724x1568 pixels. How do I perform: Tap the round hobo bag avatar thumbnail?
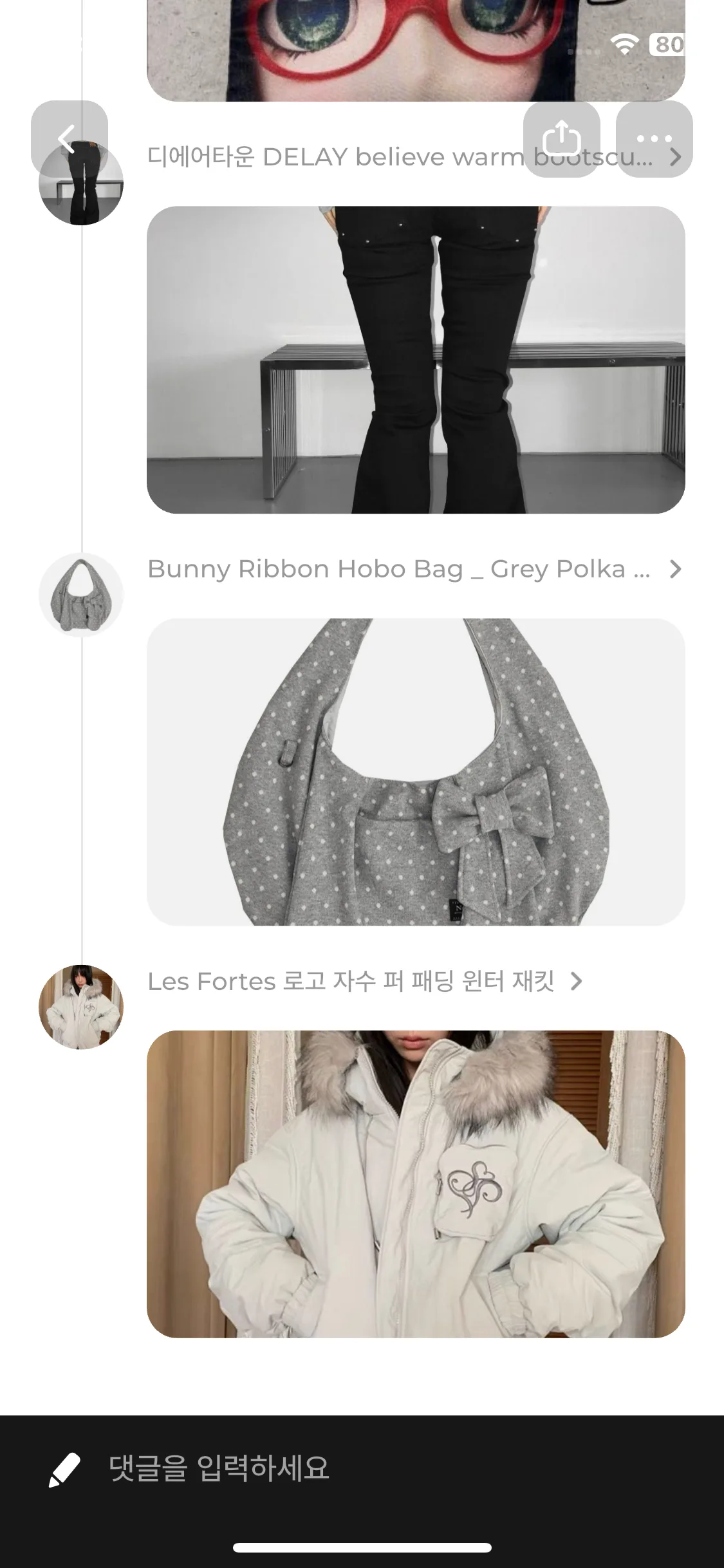(81, 595)
